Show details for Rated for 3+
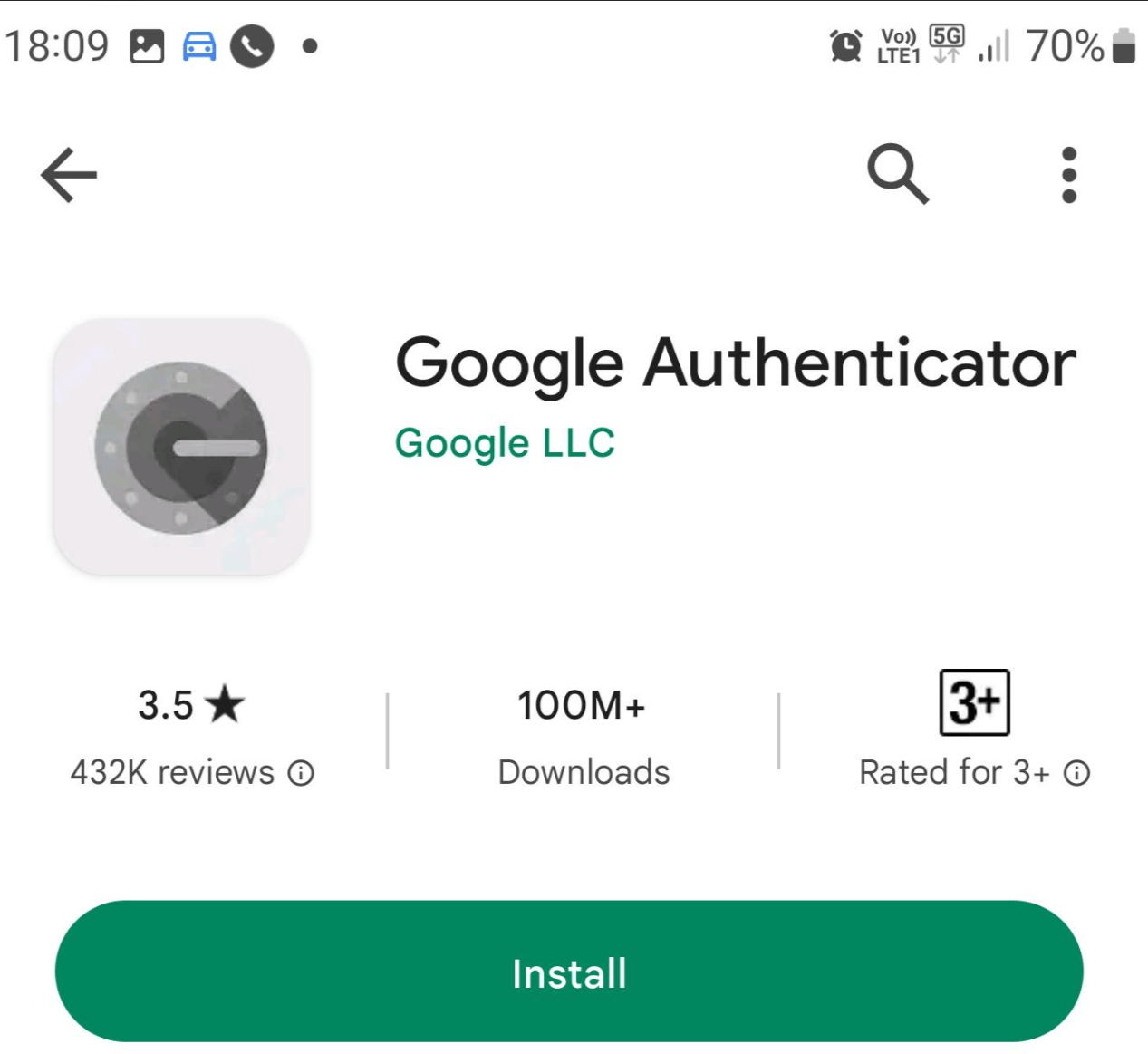This screenshot has width=1148, height=1054. [1076, 773]
